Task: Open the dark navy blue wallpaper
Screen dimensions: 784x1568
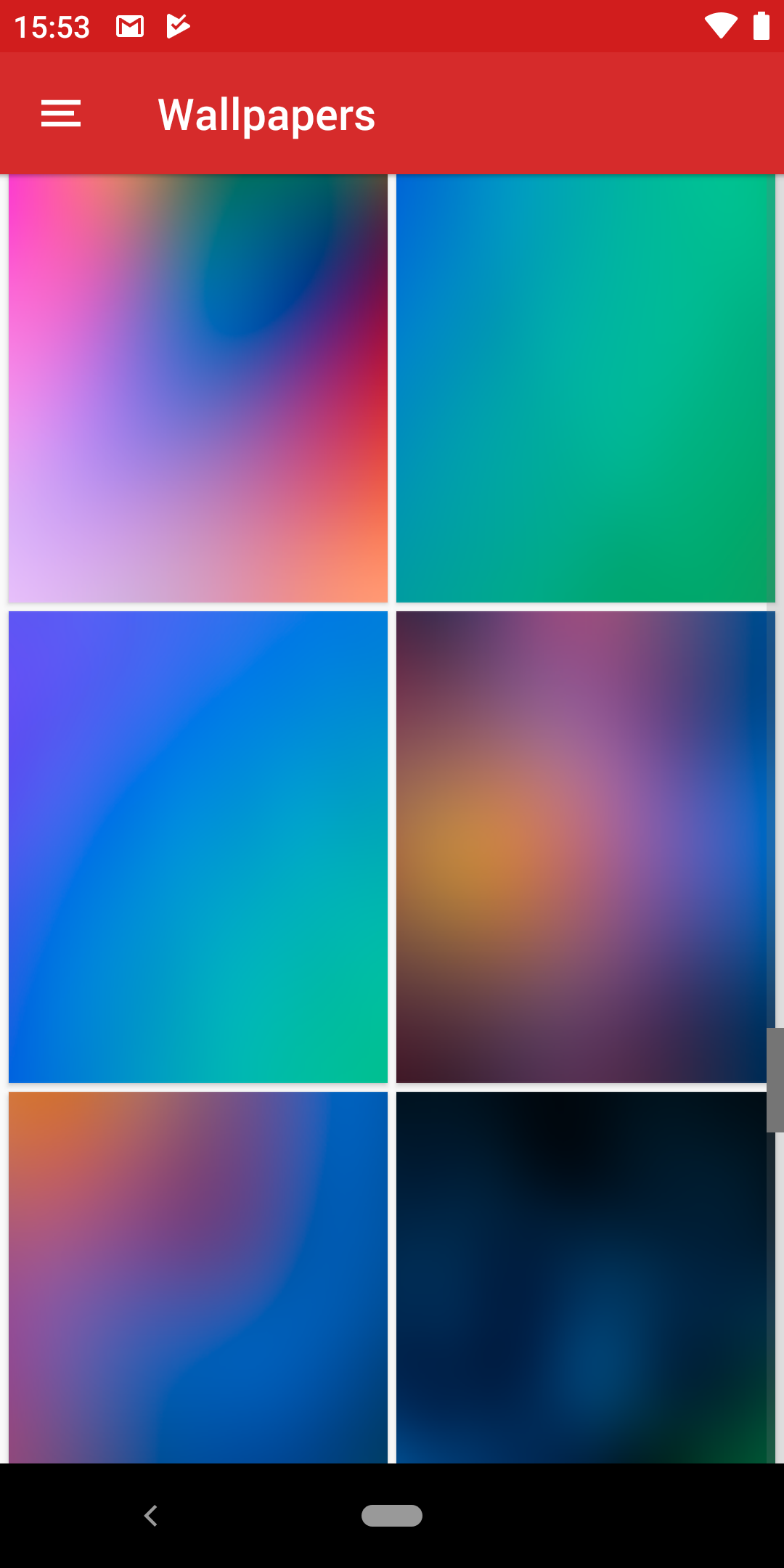Action: click(x=586, y=1278)
